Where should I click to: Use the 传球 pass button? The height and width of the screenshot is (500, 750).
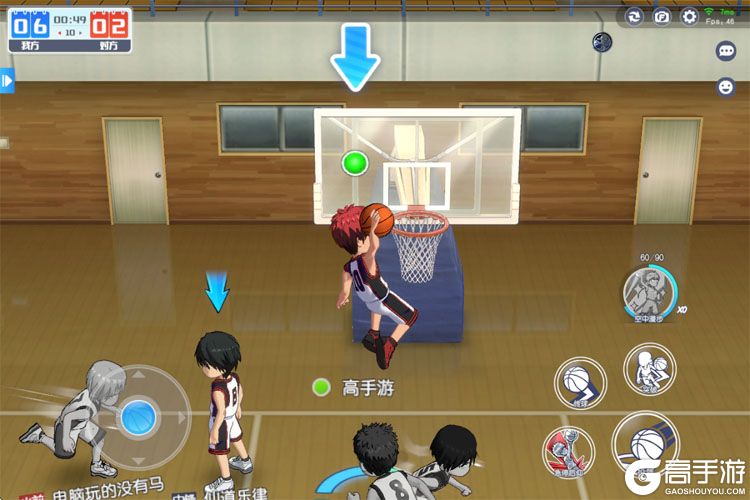(580, 381)
